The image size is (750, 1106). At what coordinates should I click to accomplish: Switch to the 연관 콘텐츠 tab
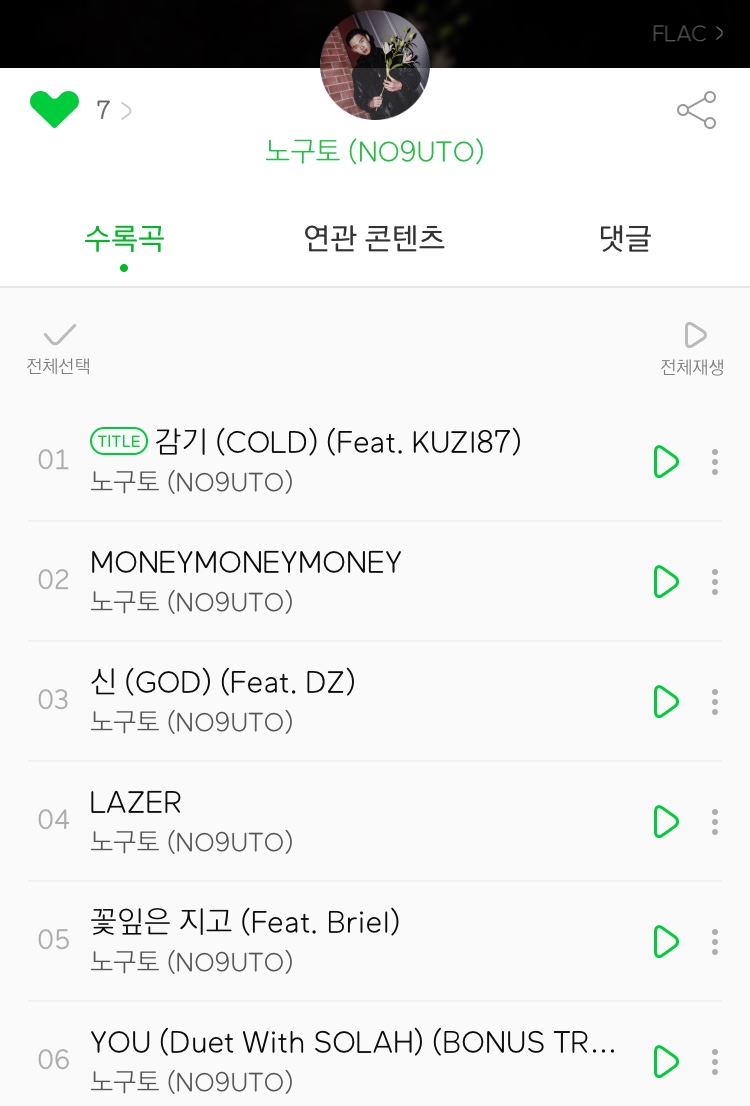pos(374,238)
